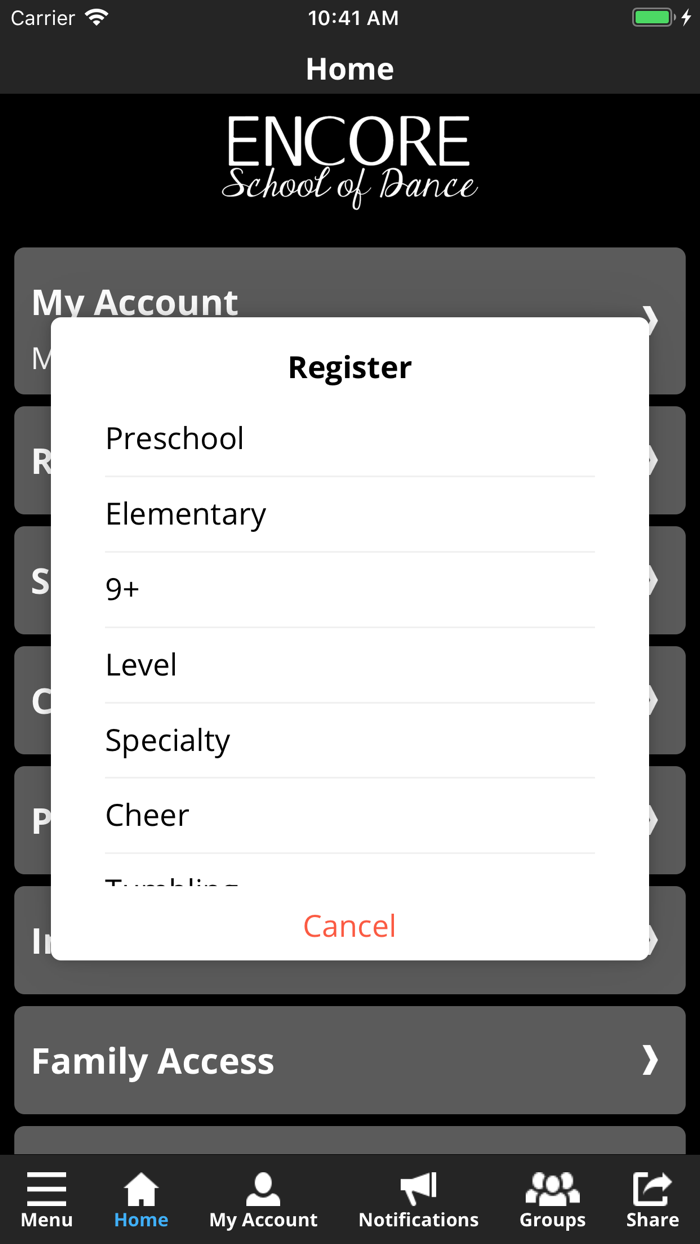The image size is (700, 1244).
Task: Choose the Elementary registration option
Action: (x=350, y=514)
